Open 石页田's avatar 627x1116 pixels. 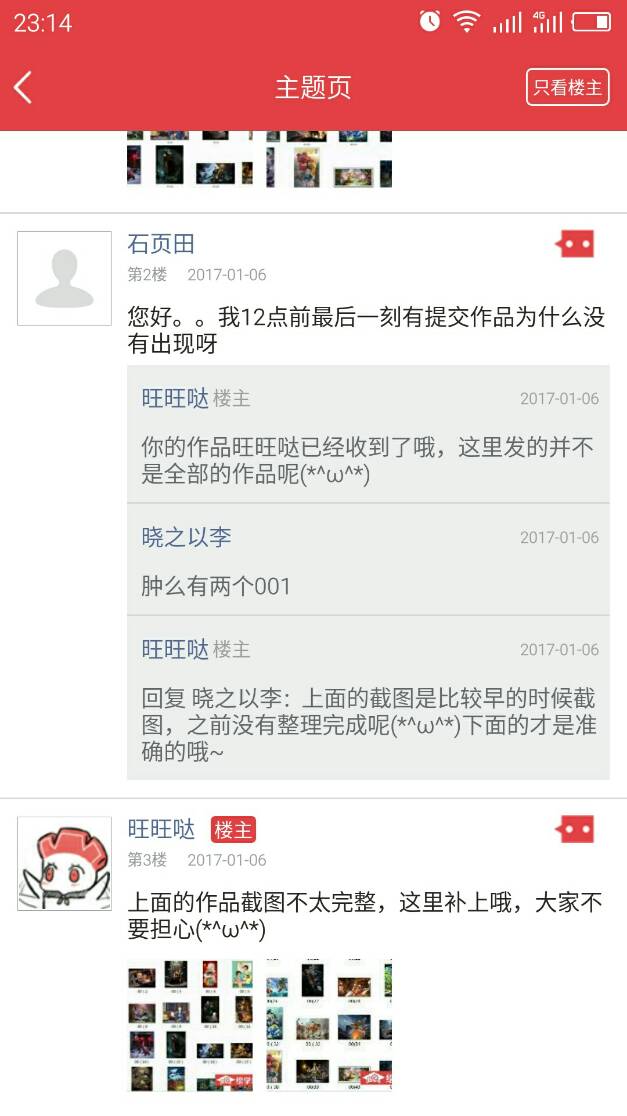(64, 278)
